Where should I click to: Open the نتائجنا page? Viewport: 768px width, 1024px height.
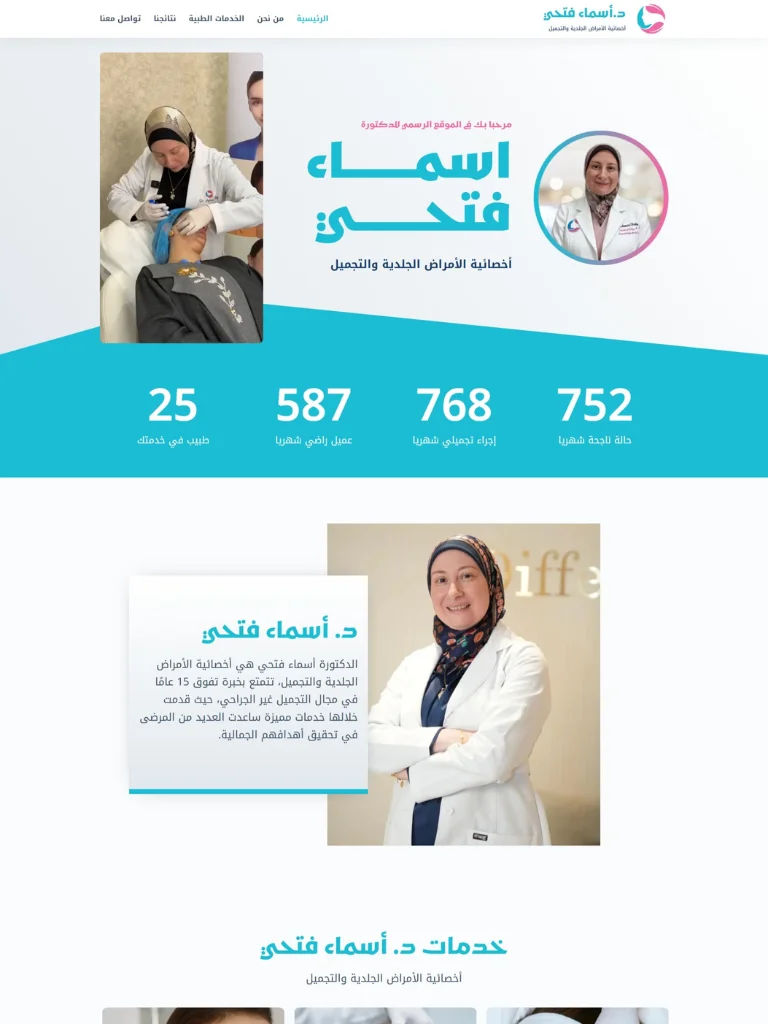point(165,19)
